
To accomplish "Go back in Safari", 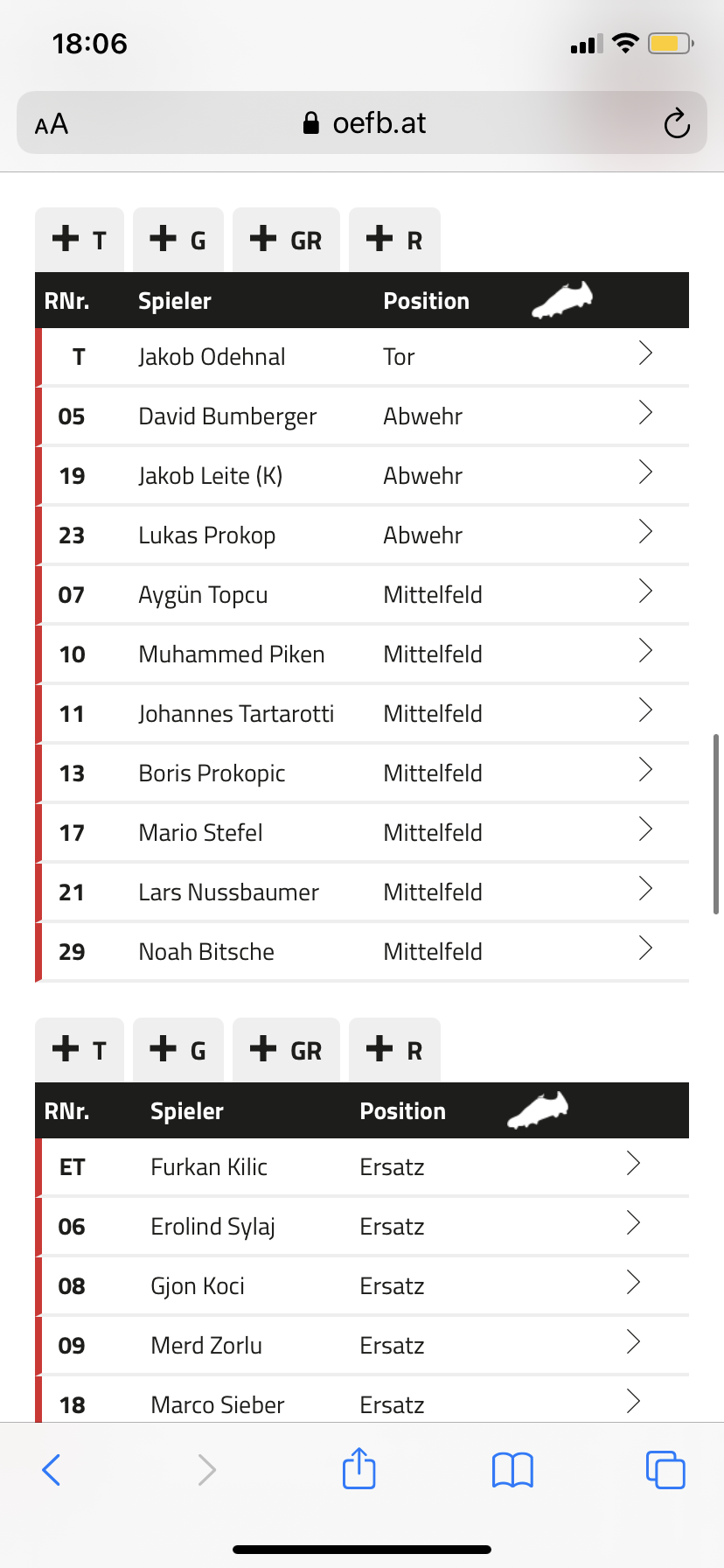I will (52, 1470).
